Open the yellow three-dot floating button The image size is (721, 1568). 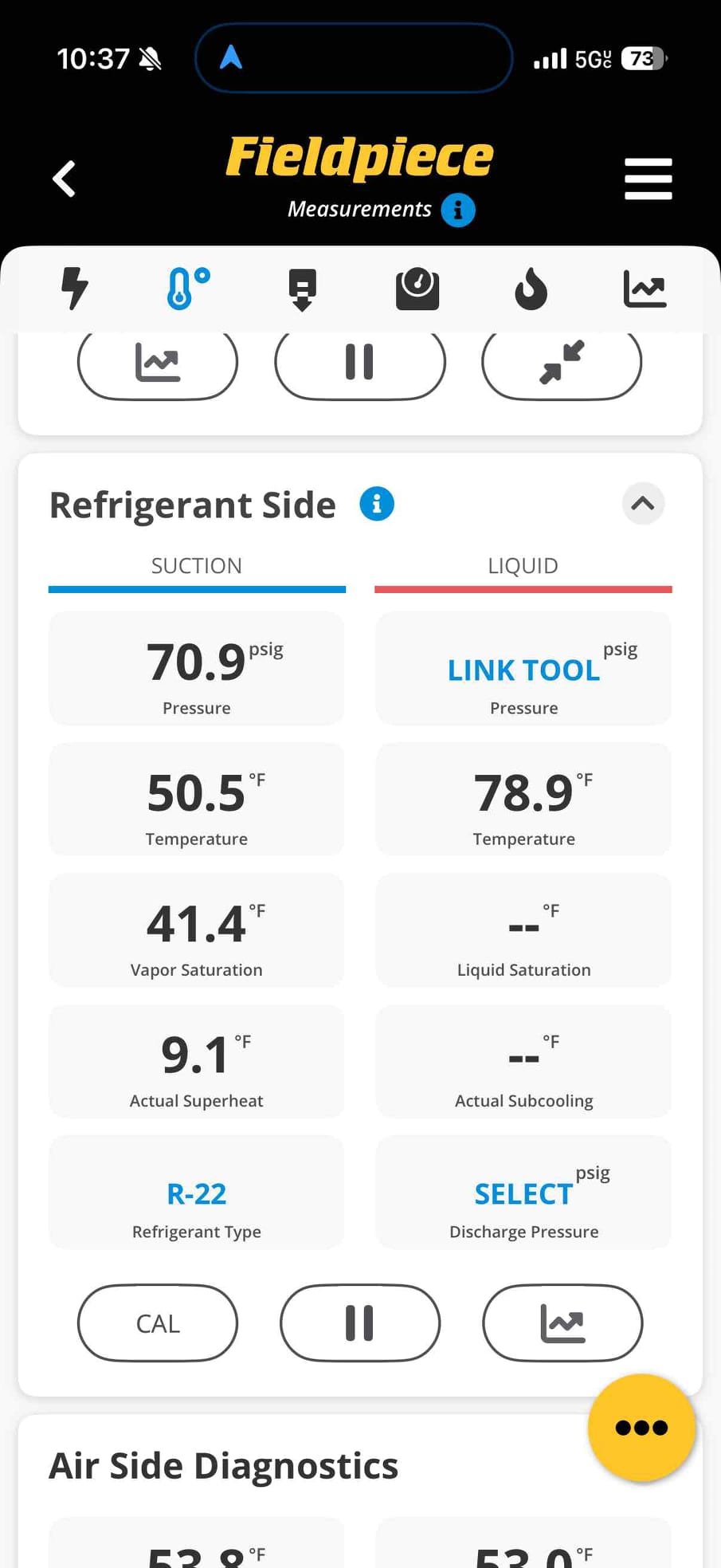coord(641,1428)
